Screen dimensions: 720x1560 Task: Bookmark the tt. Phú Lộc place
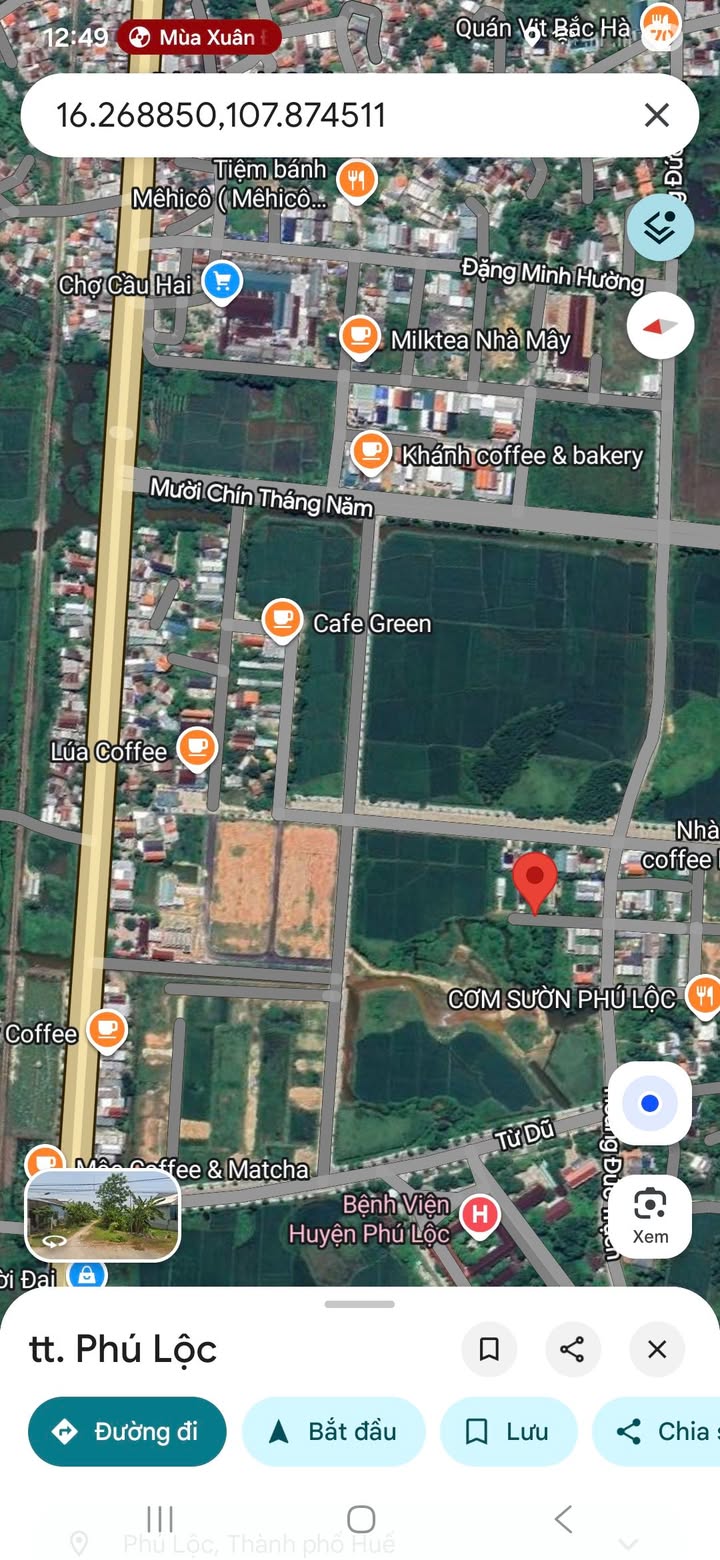[x=489, y=1349]
